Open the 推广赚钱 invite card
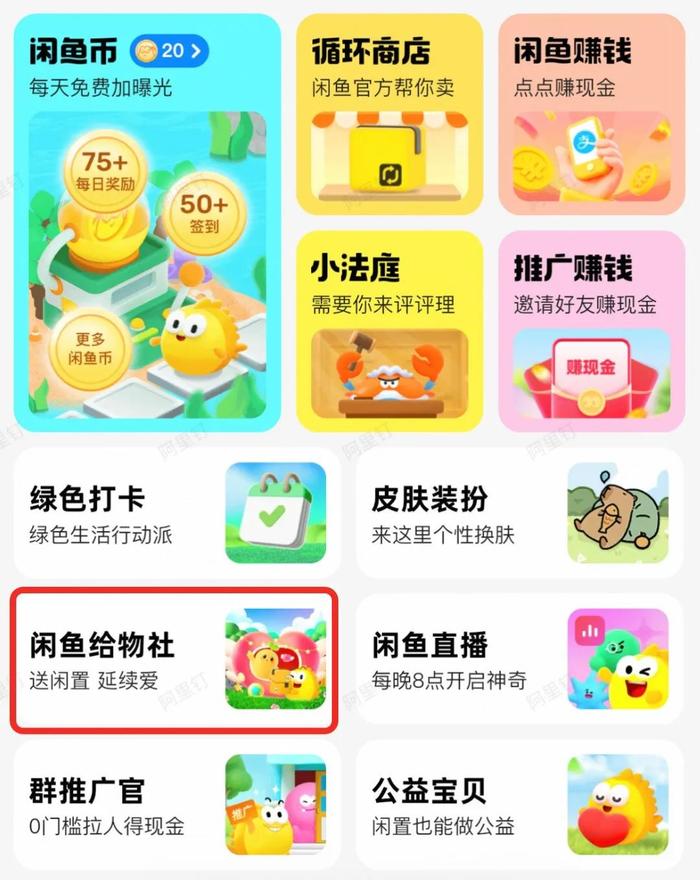Image resolution: width=700 pixels, height=880 pixels. 591,330
